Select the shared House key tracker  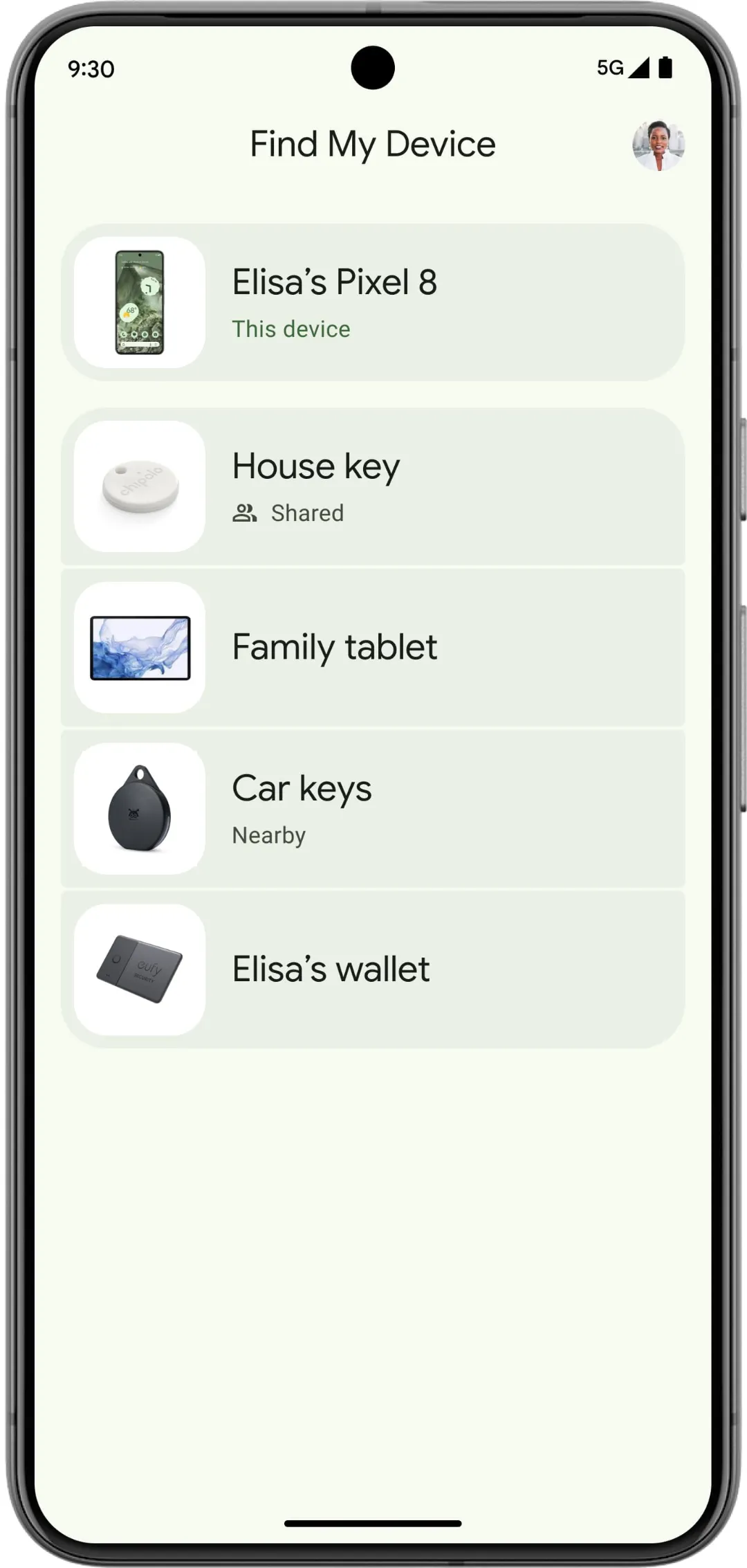click(x=373, y=486)
